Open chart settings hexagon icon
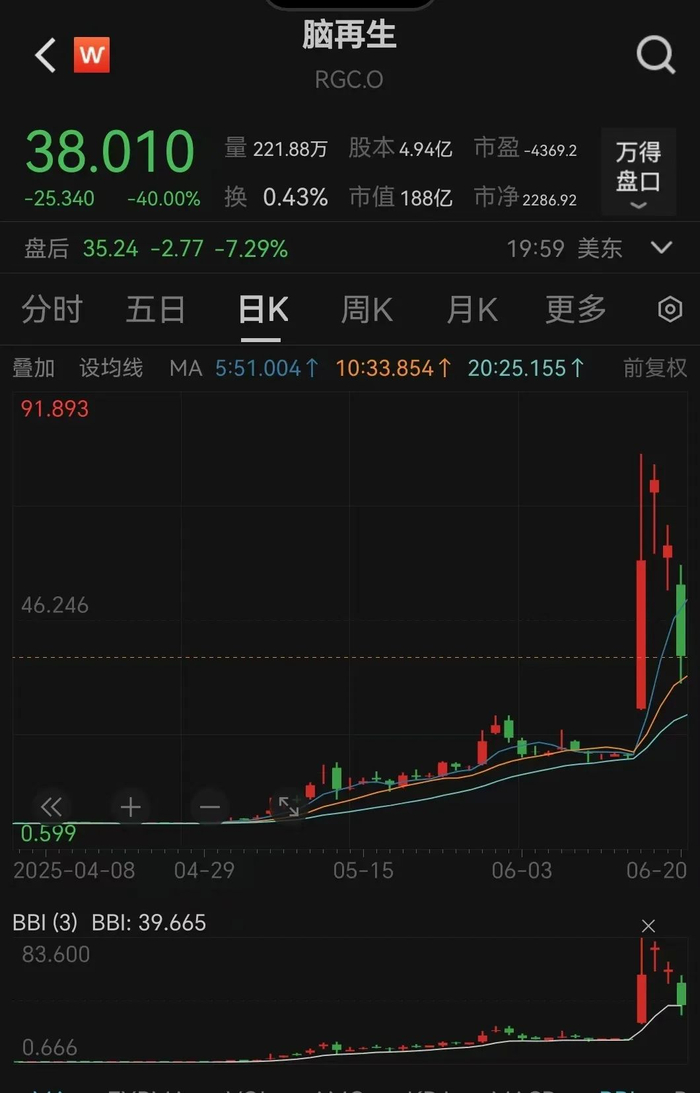Image resolution: width=700 pixels, height=1093 pixels. (670, 310)
